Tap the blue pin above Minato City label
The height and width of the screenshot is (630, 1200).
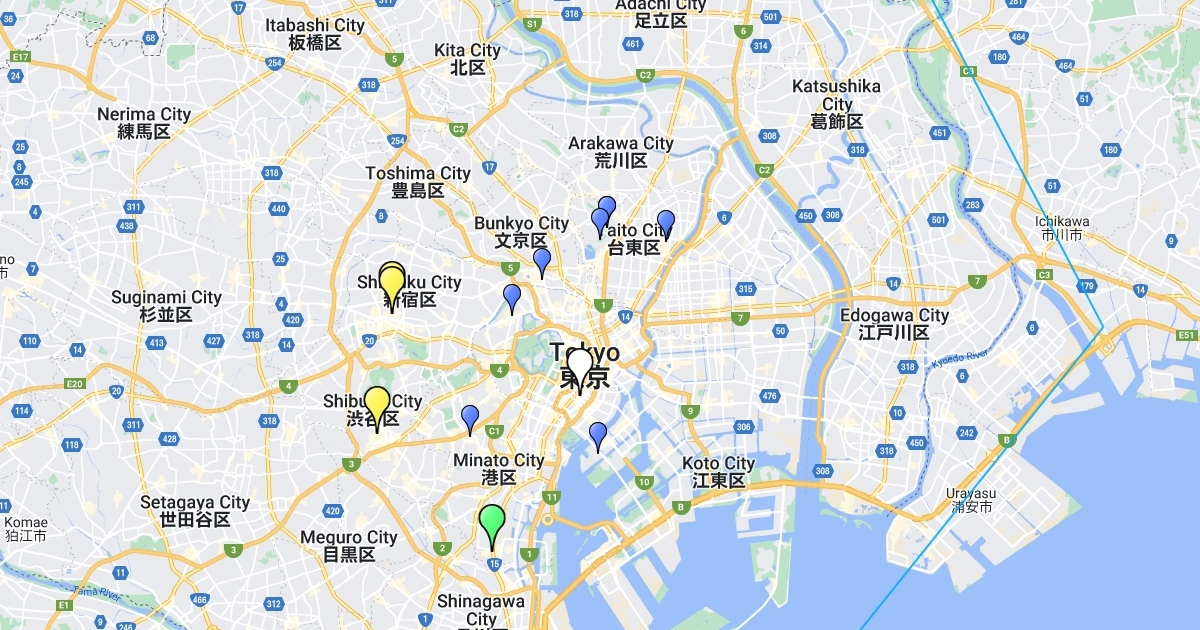click(x=470, y=416)
